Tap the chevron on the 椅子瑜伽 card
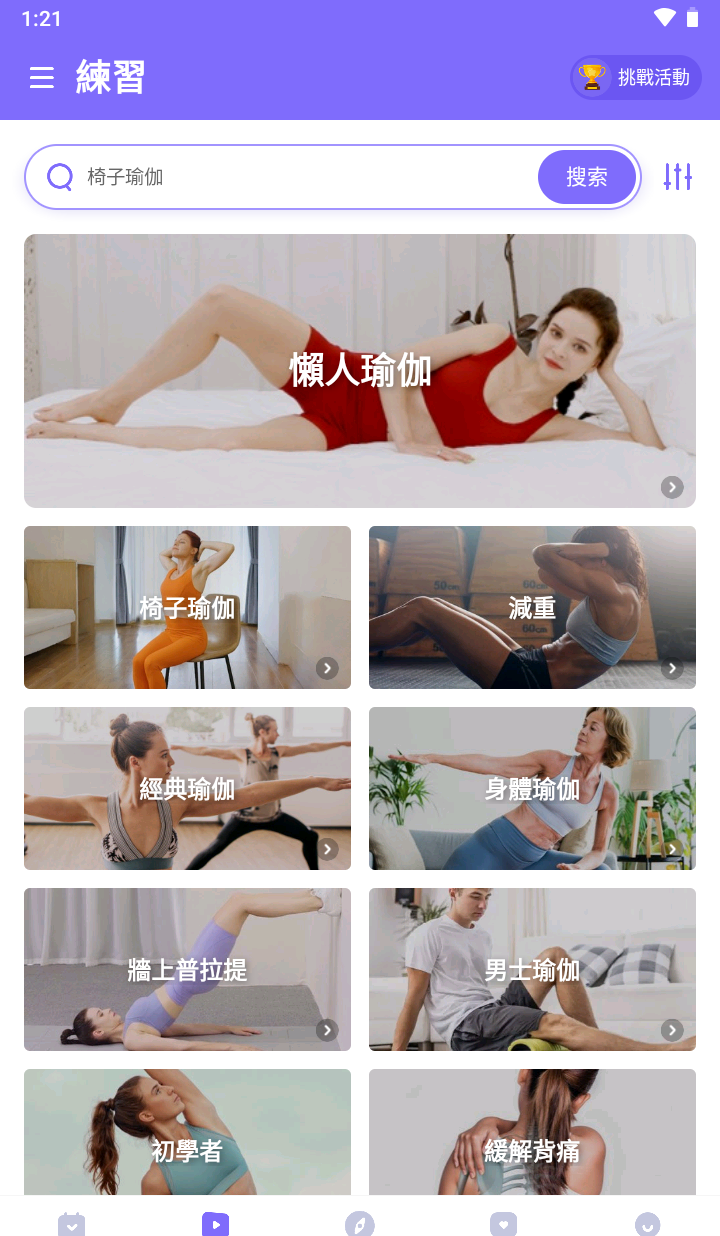Image resolution: width=720 pixels, height=1236 pixels. 327,668
